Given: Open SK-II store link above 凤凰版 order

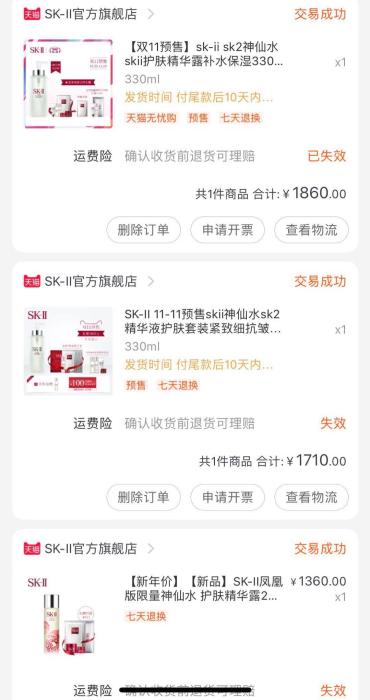Looking at the screenshot, I should [89, 548].
